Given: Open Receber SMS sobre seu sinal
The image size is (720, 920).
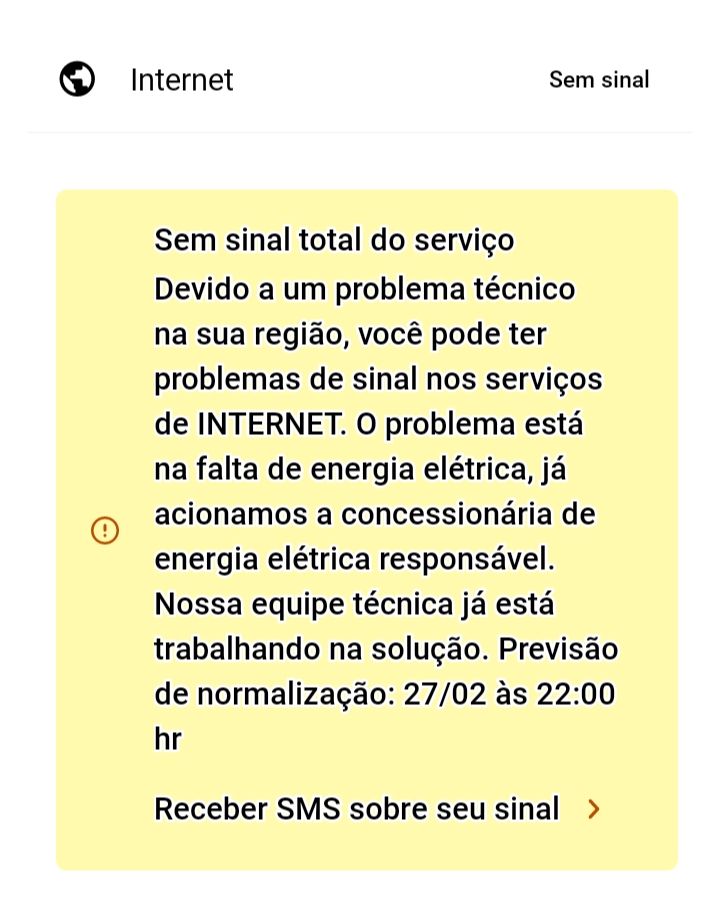Looking at the screenshot, I should pos(376,808).
